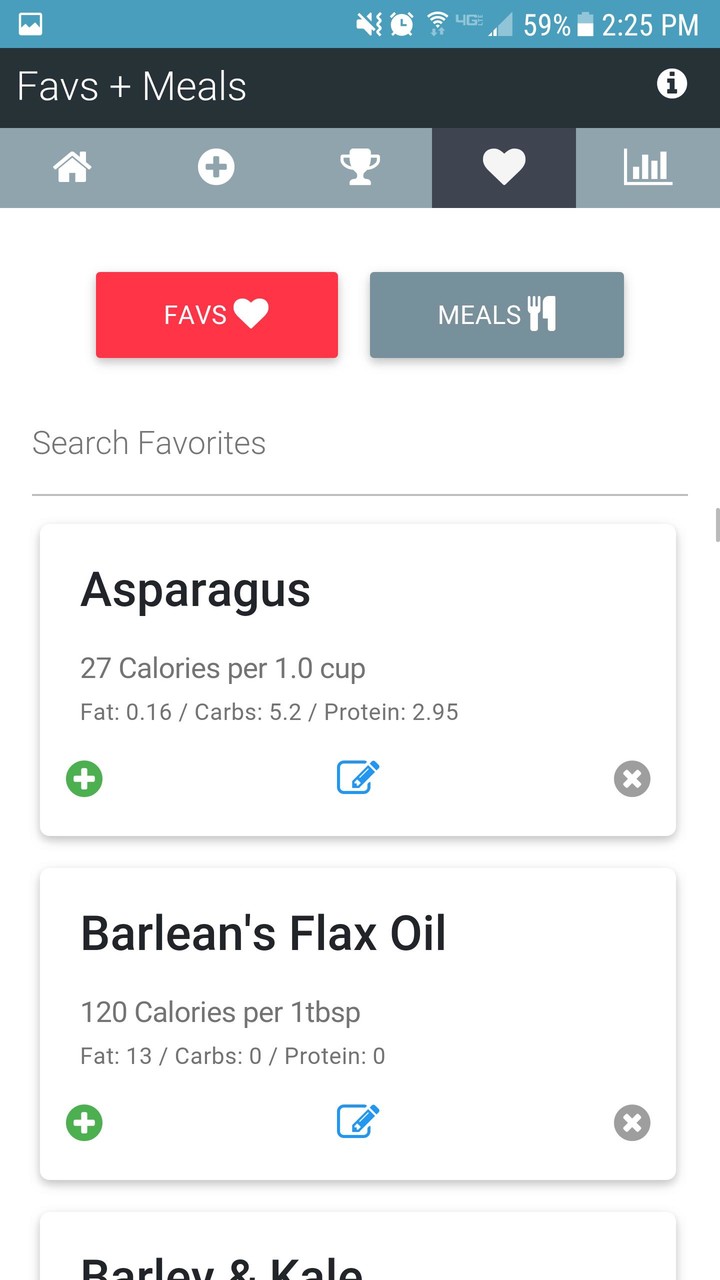720x1280 pixels.
Task: Select the red FAVS button
Action: coord(217,315)
